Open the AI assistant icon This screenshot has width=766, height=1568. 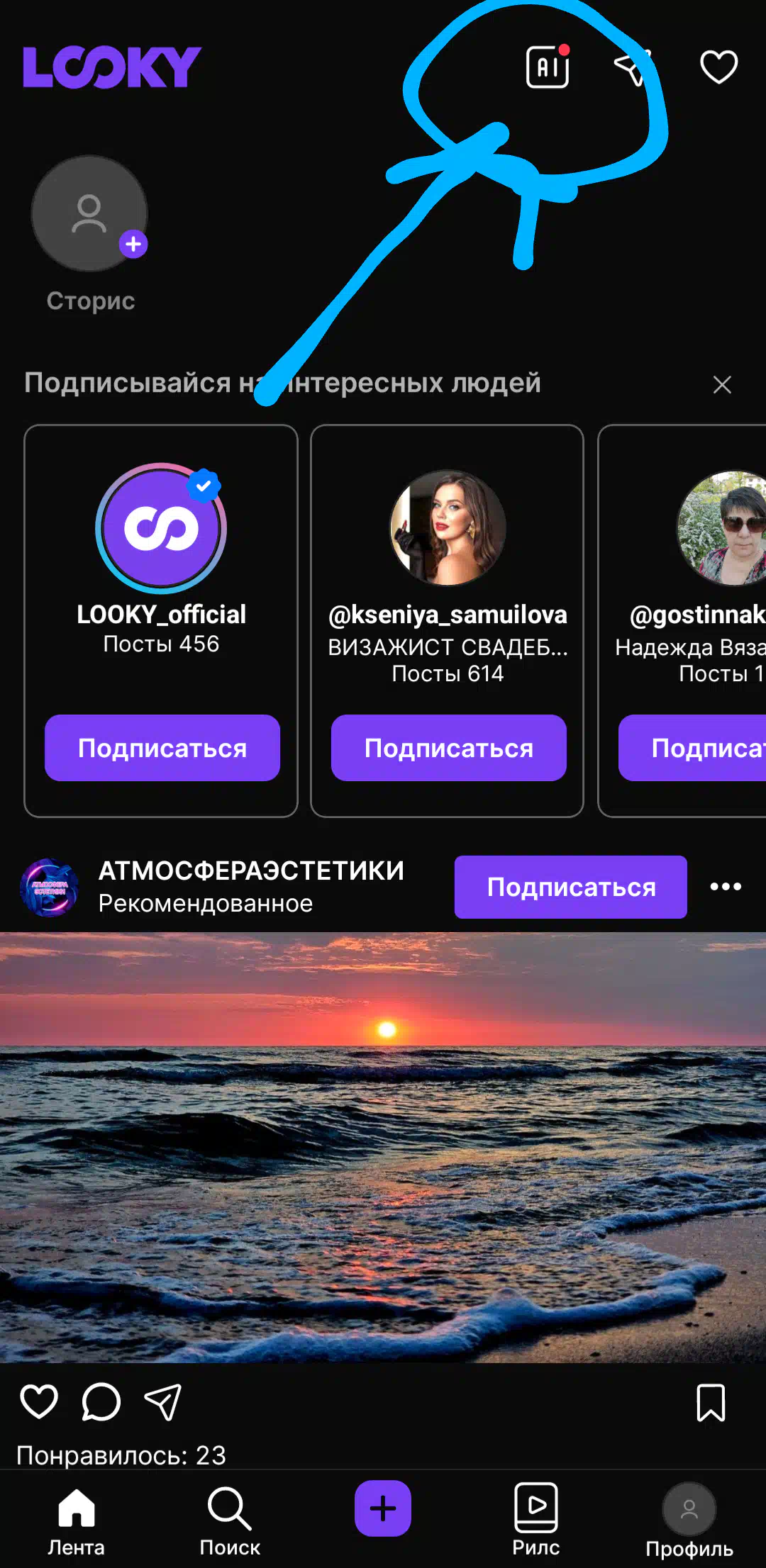[x=548, y=67]
